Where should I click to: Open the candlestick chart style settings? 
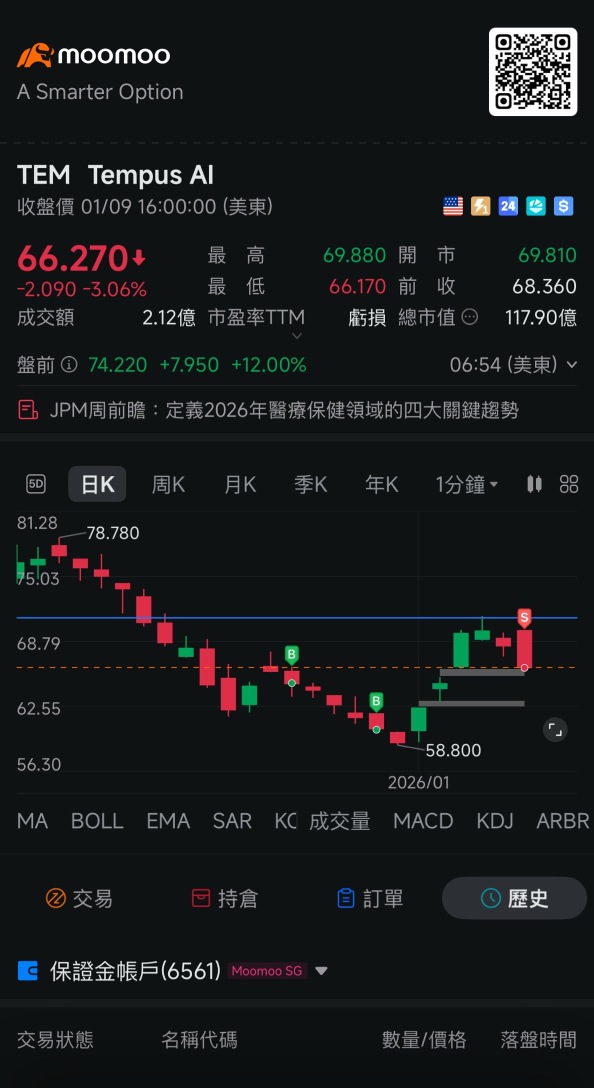[534, 484]
